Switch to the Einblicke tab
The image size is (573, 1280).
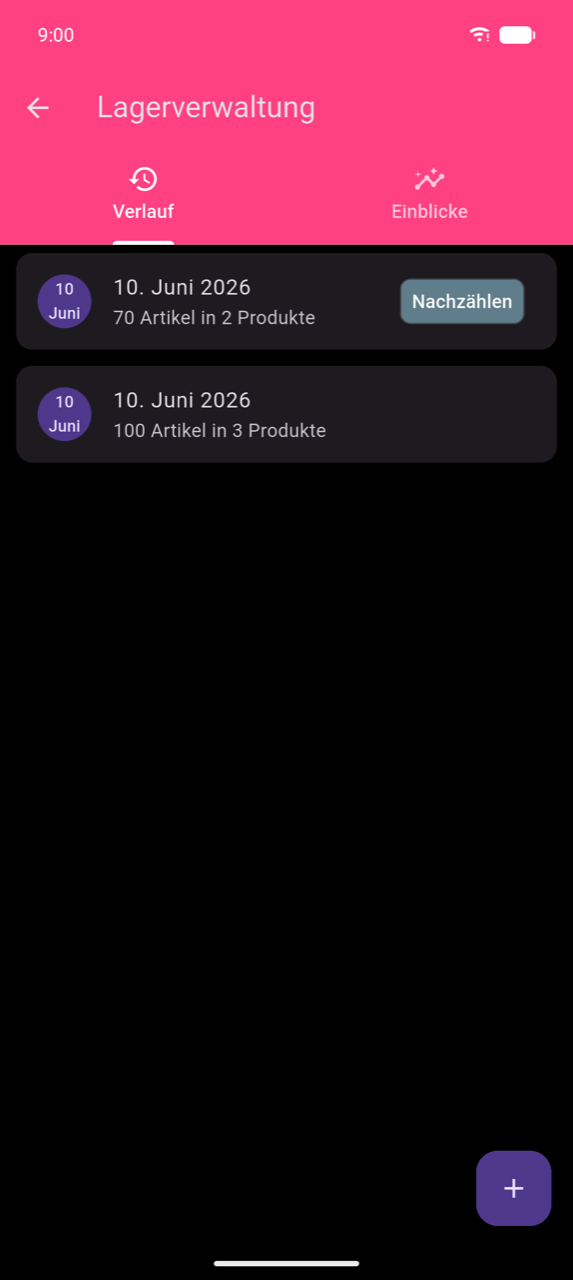coord(429,195)
